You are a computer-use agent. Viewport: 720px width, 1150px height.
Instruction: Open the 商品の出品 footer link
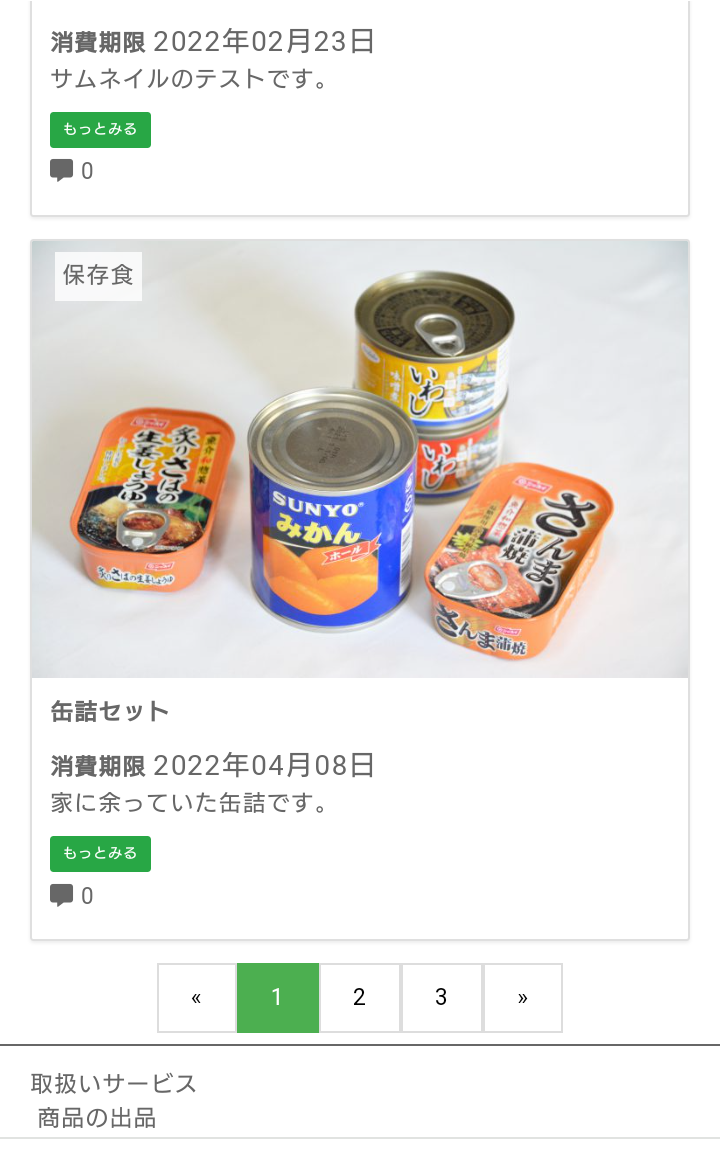tap(97, 1118)
